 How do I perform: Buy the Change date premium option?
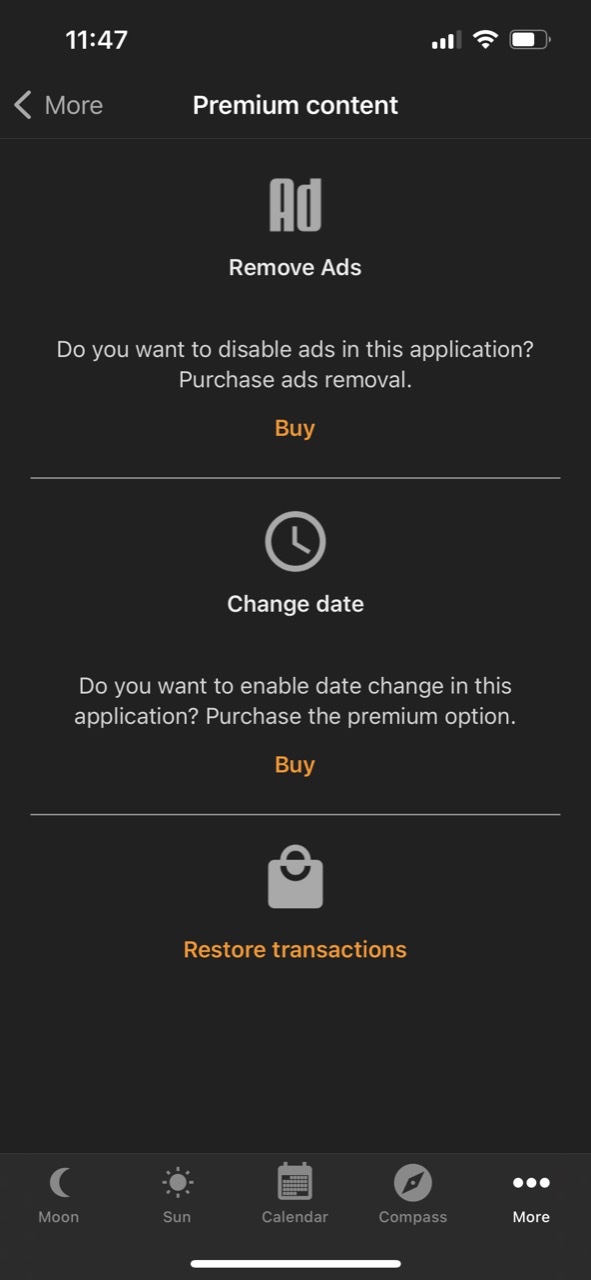(295, 765)
